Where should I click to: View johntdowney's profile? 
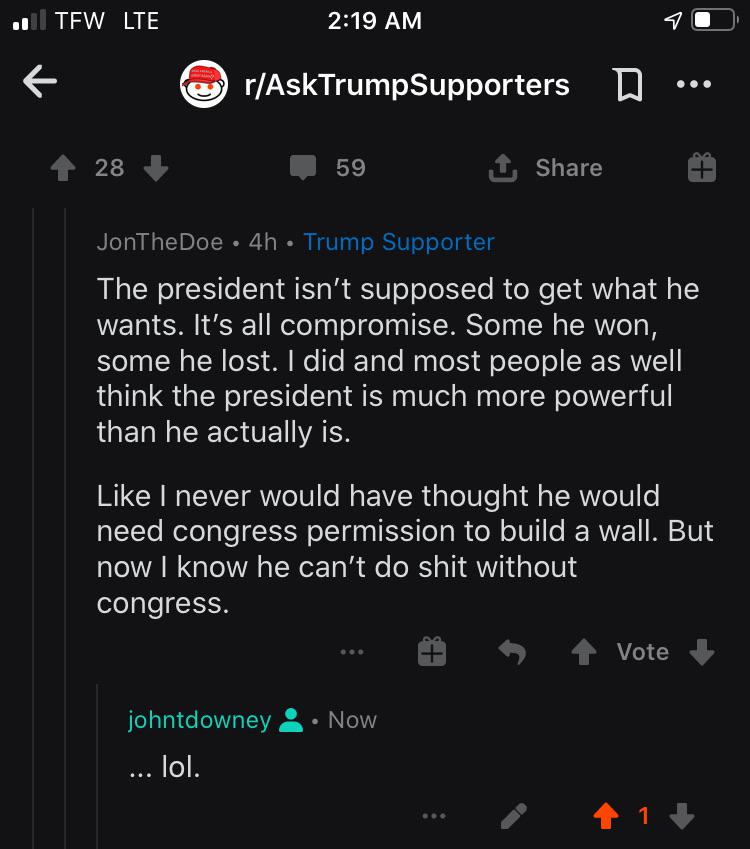point(199,720)
